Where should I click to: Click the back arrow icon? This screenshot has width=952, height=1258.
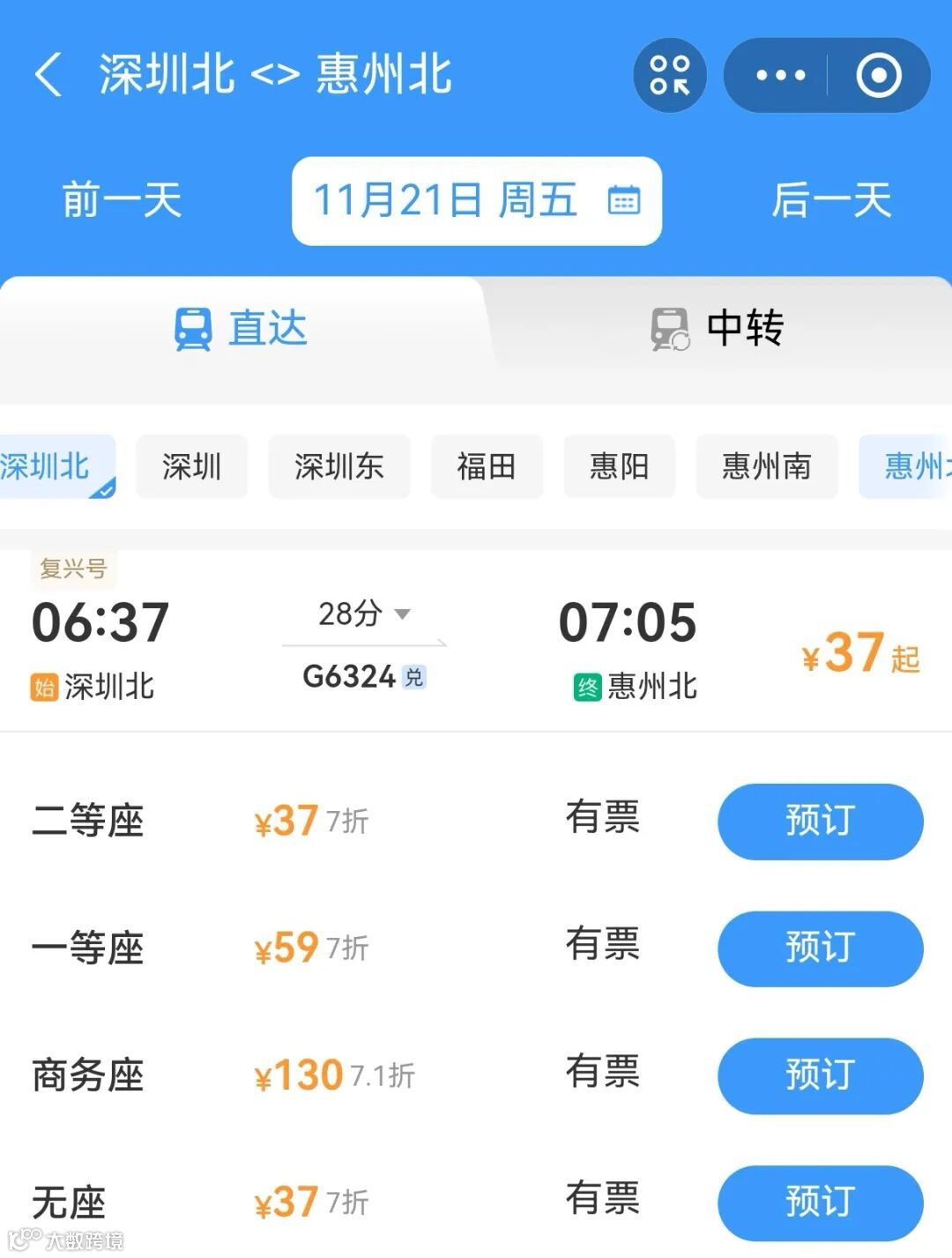pos(47,76)
